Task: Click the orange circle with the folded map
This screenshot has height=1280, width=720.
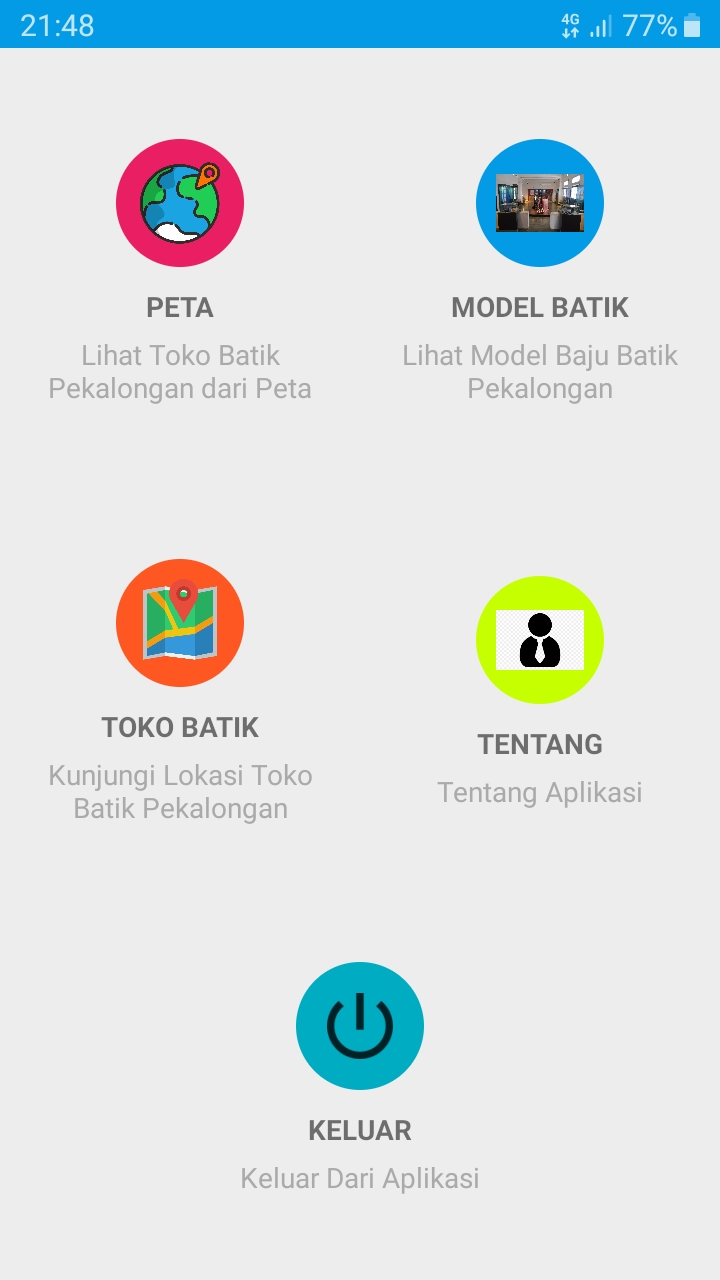Action: click(x=180, y=622)
